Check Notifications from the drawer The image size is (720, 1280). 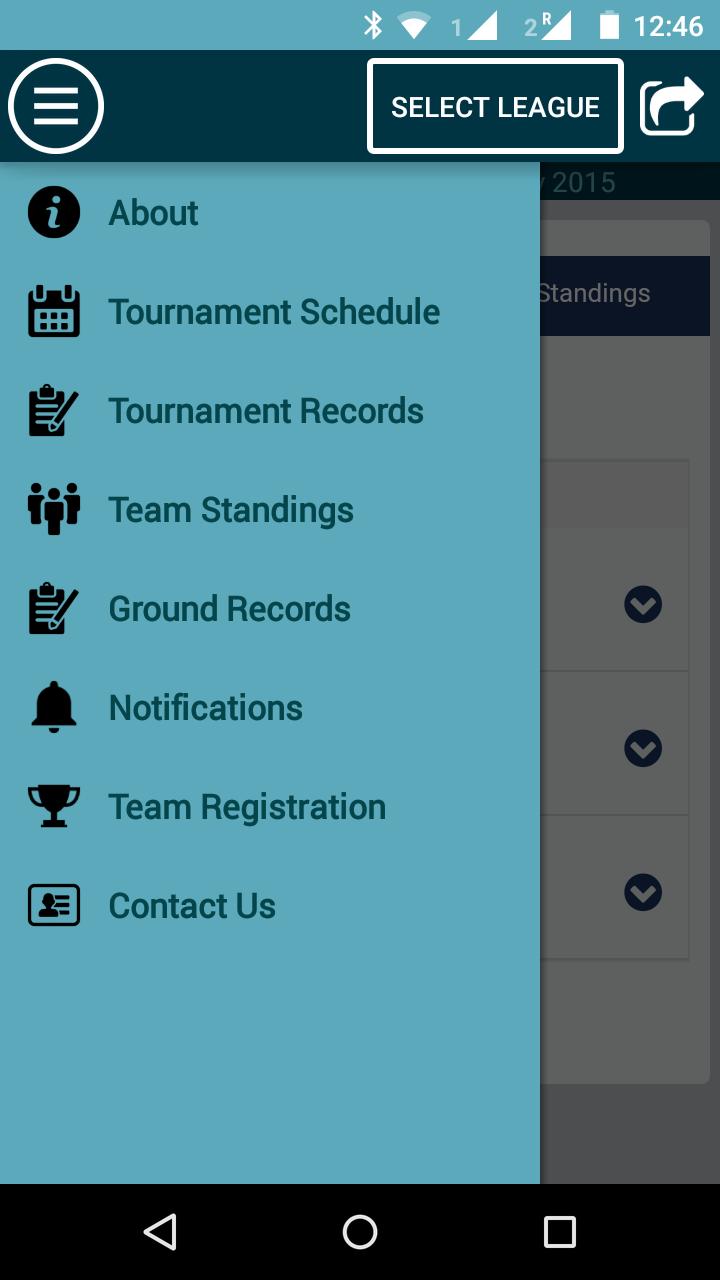point(205,708)
